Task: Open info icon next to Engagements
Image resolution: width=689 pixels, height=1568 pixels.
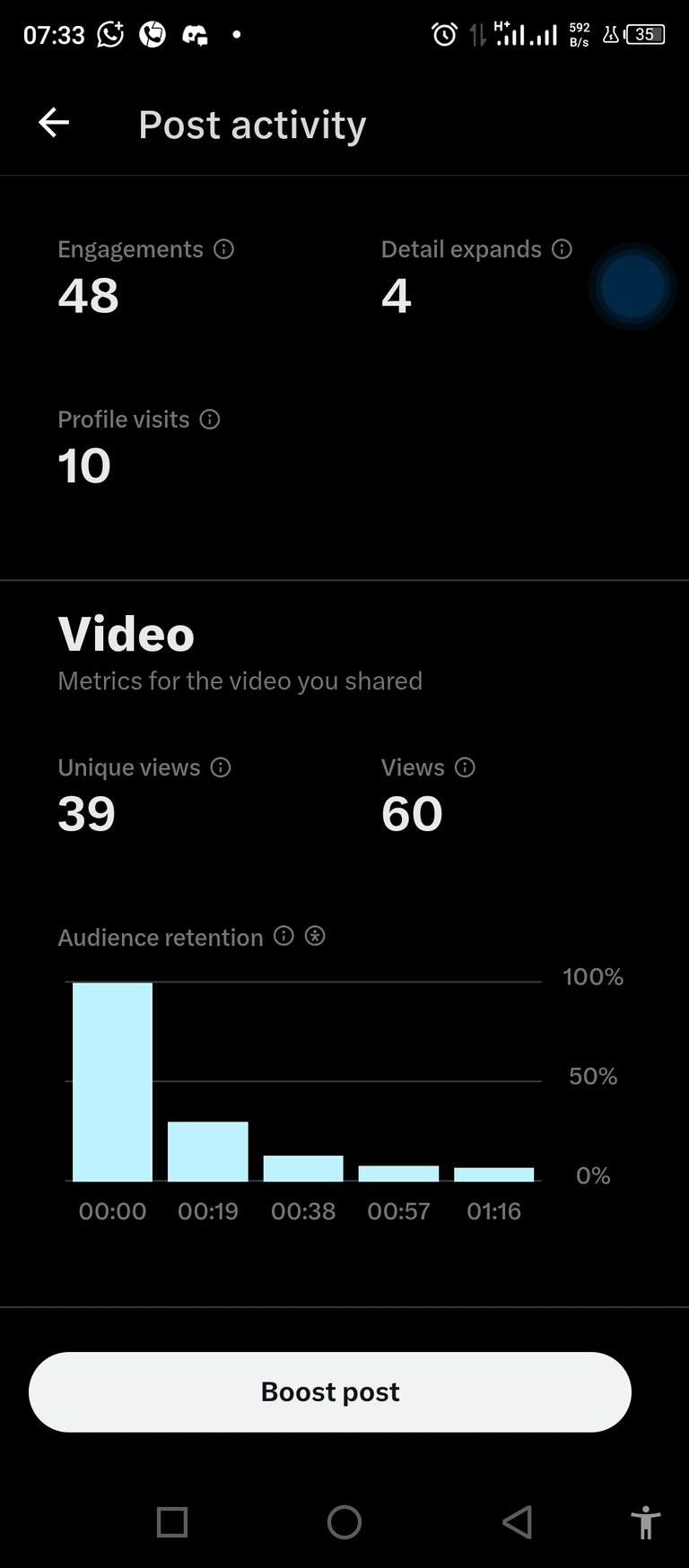Action: (223, 249)
